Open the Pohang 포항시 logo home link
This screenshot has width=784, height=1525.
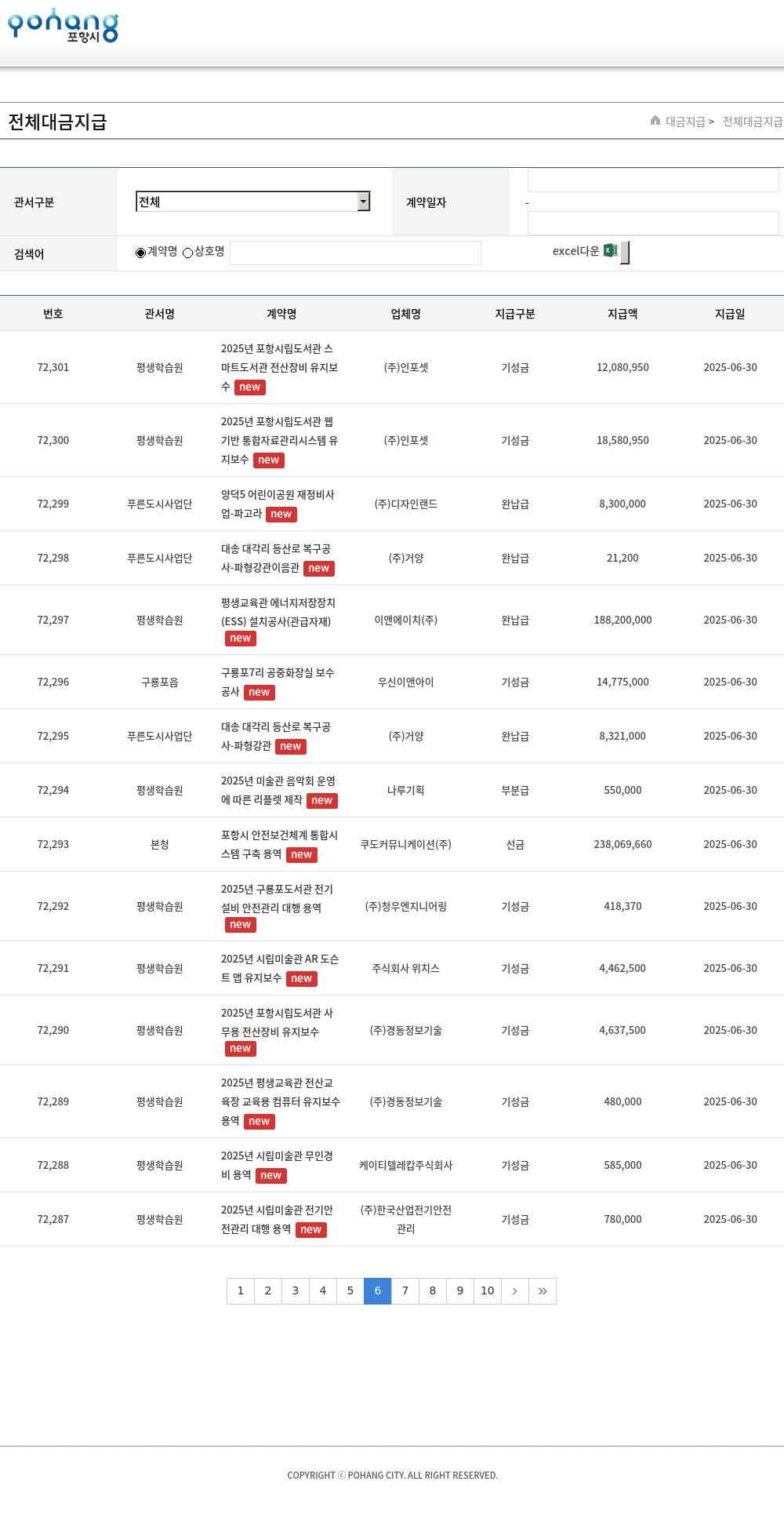coord(63,25)
